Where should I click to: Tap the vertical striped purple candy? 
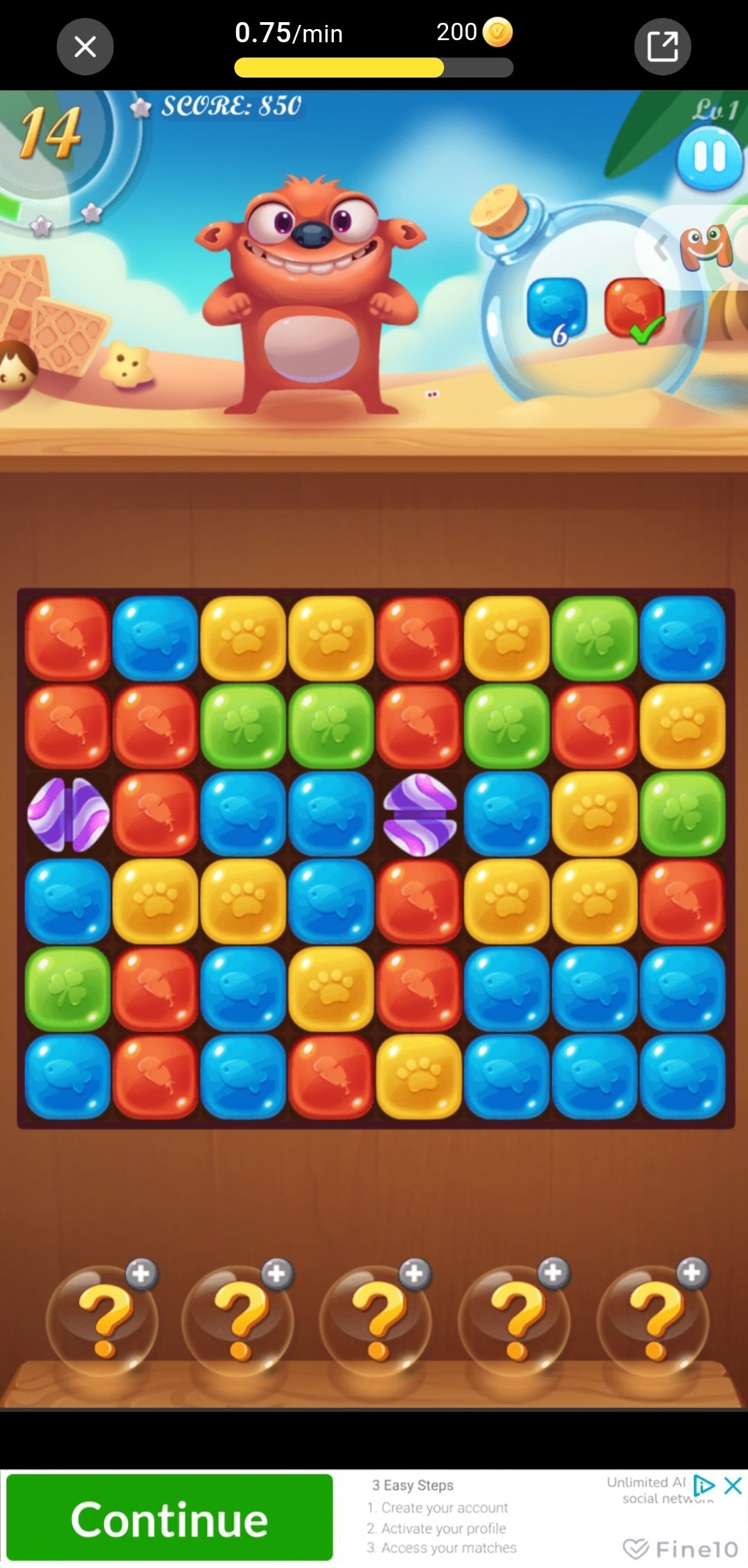click(68, 815)
